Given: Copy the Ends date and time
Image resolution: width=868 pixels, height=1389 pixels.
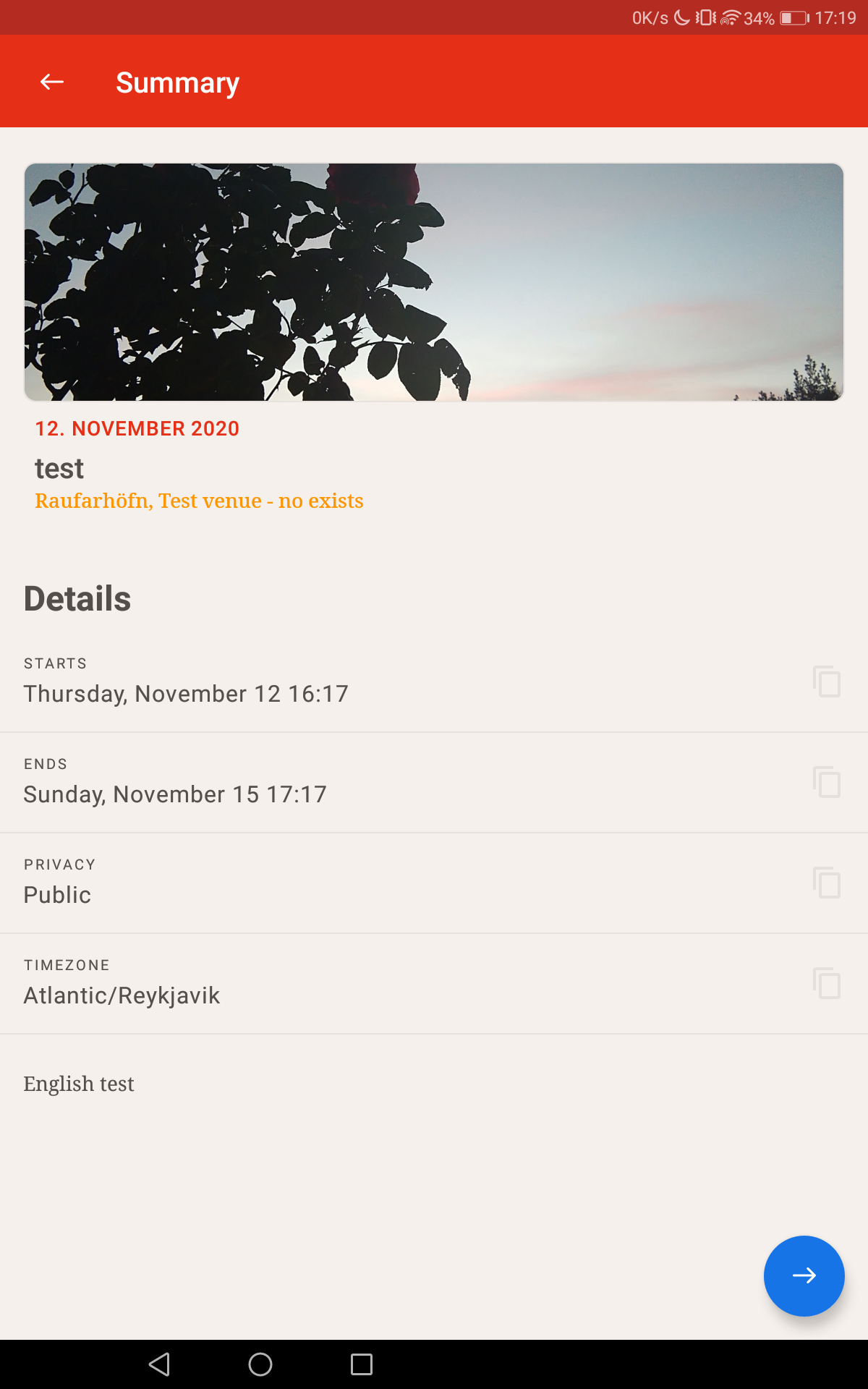Looking at the screenshot, I should (827, 782).
